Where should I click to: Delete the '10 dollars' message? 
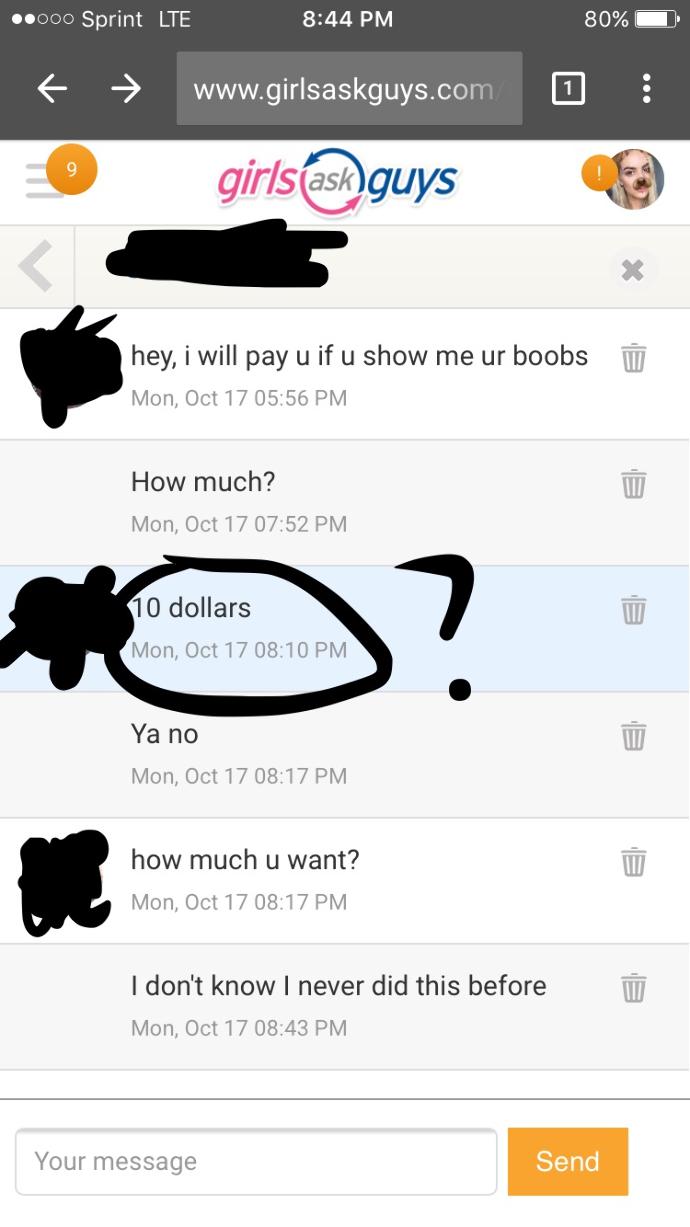pos(633,609)
